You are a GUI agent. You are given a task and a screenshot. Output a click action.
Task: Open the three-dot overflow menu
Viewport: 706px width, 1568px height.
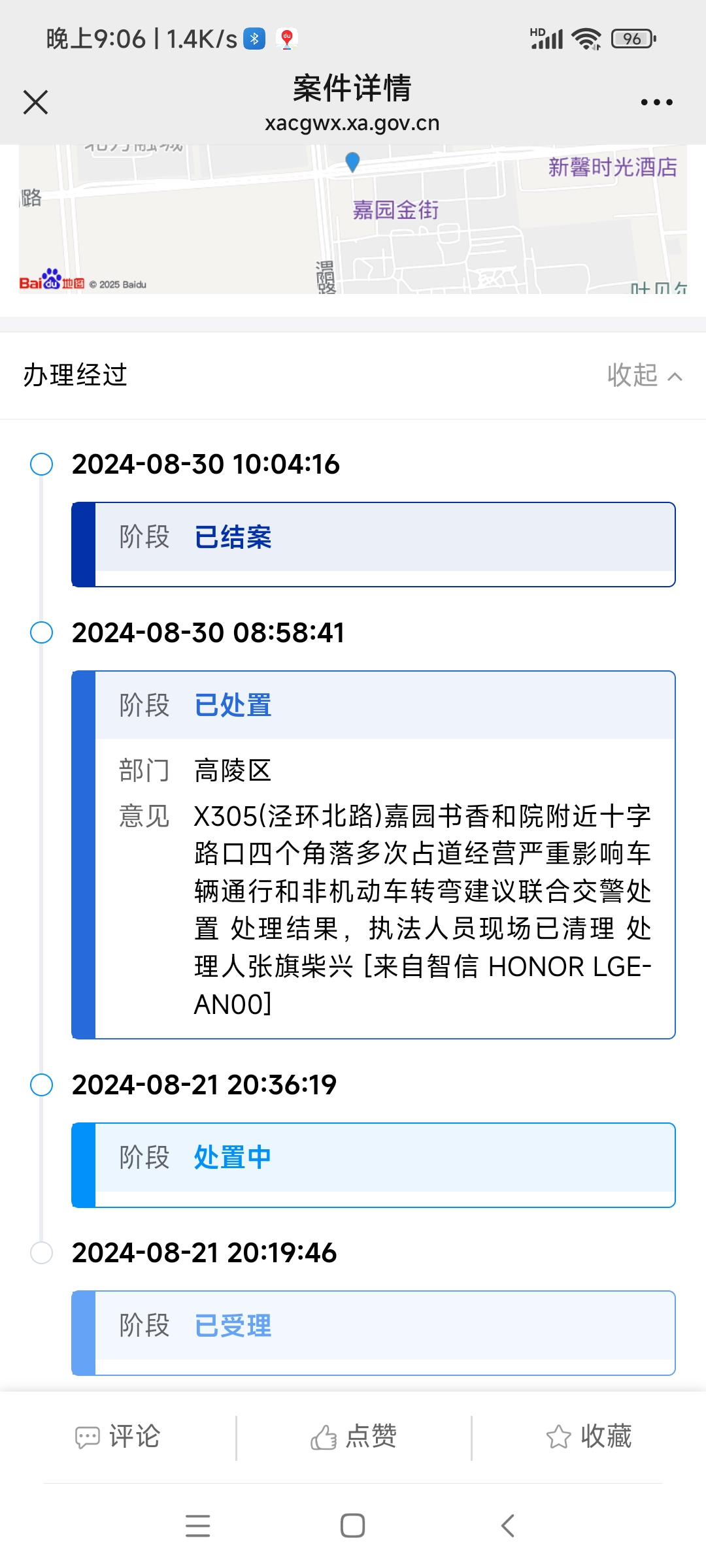656,102
